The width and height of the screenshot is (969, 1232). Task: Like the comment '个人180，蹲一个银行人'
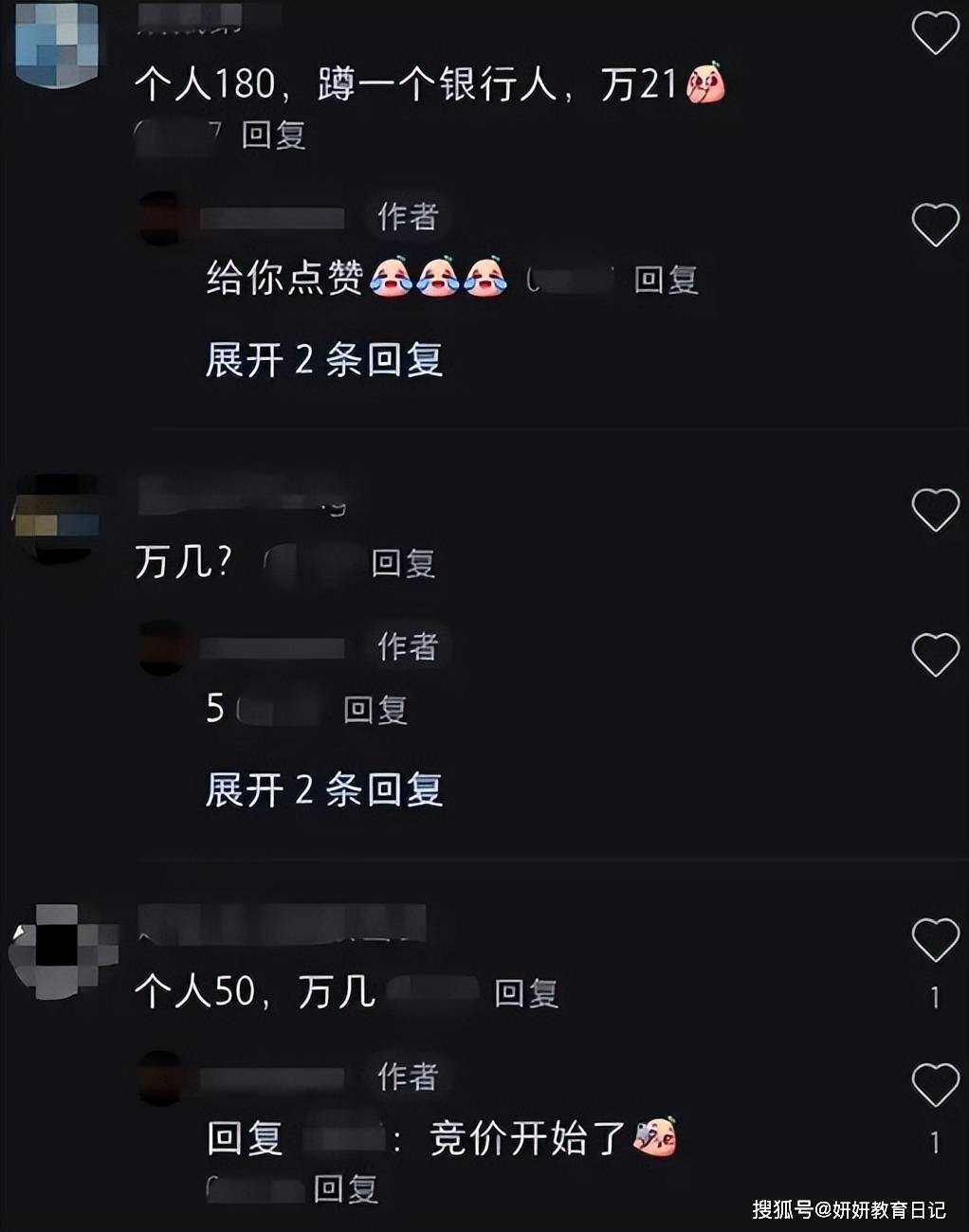(x=935, y=34)
